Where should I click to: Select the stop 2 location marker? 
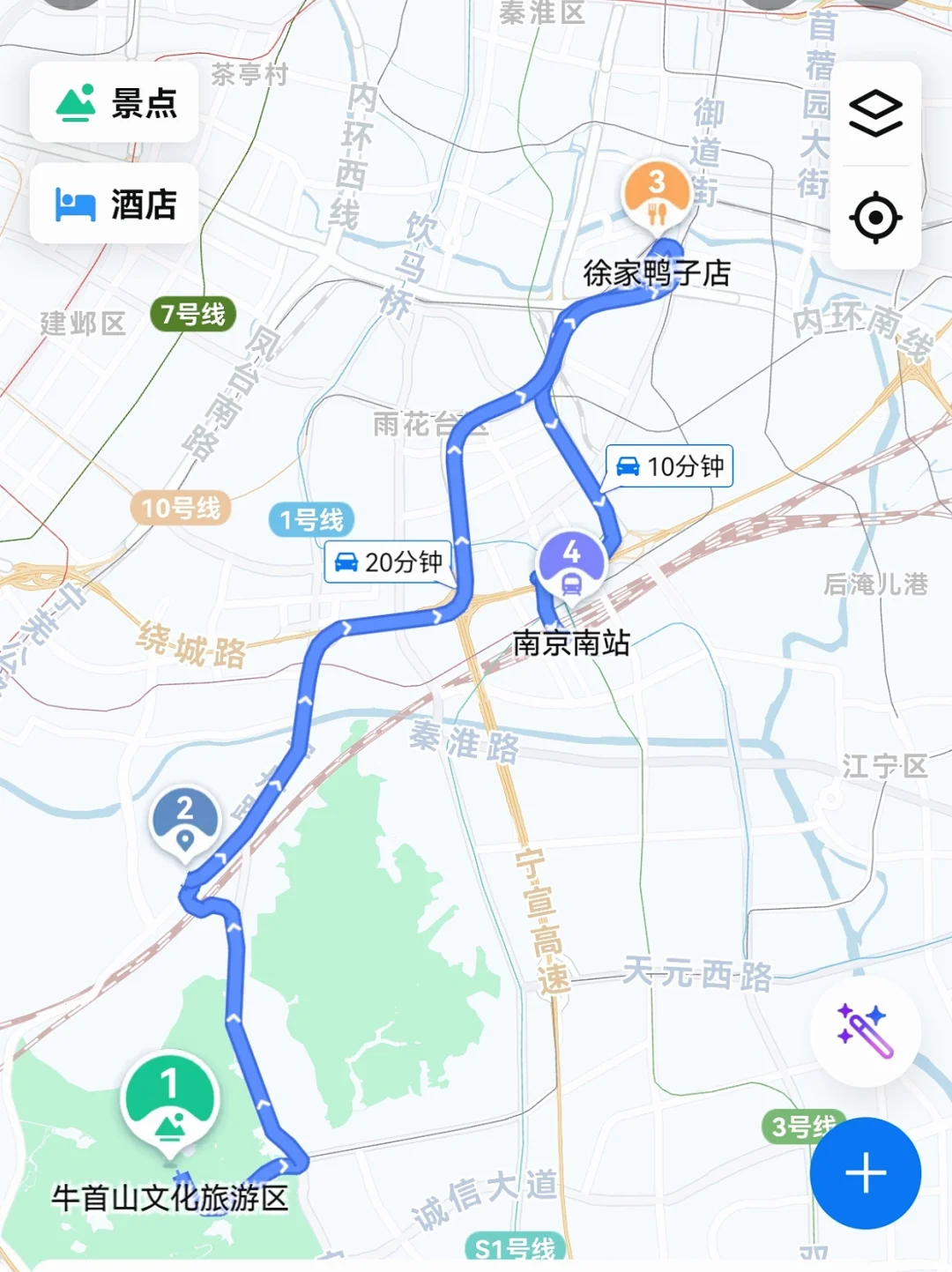point(185,822)
